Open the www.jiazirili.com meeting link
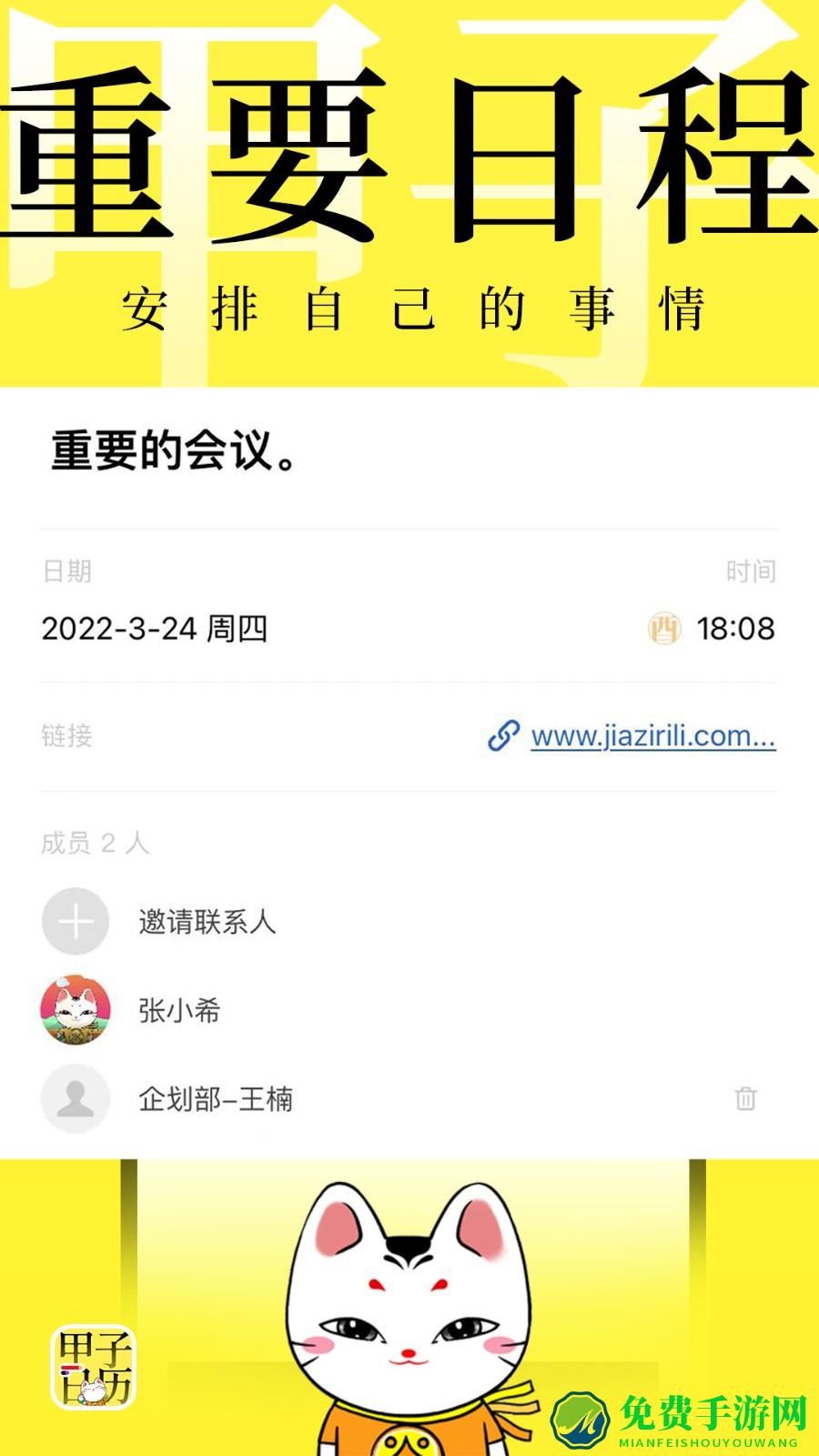The image size is (819, 1456). (652, 738)
